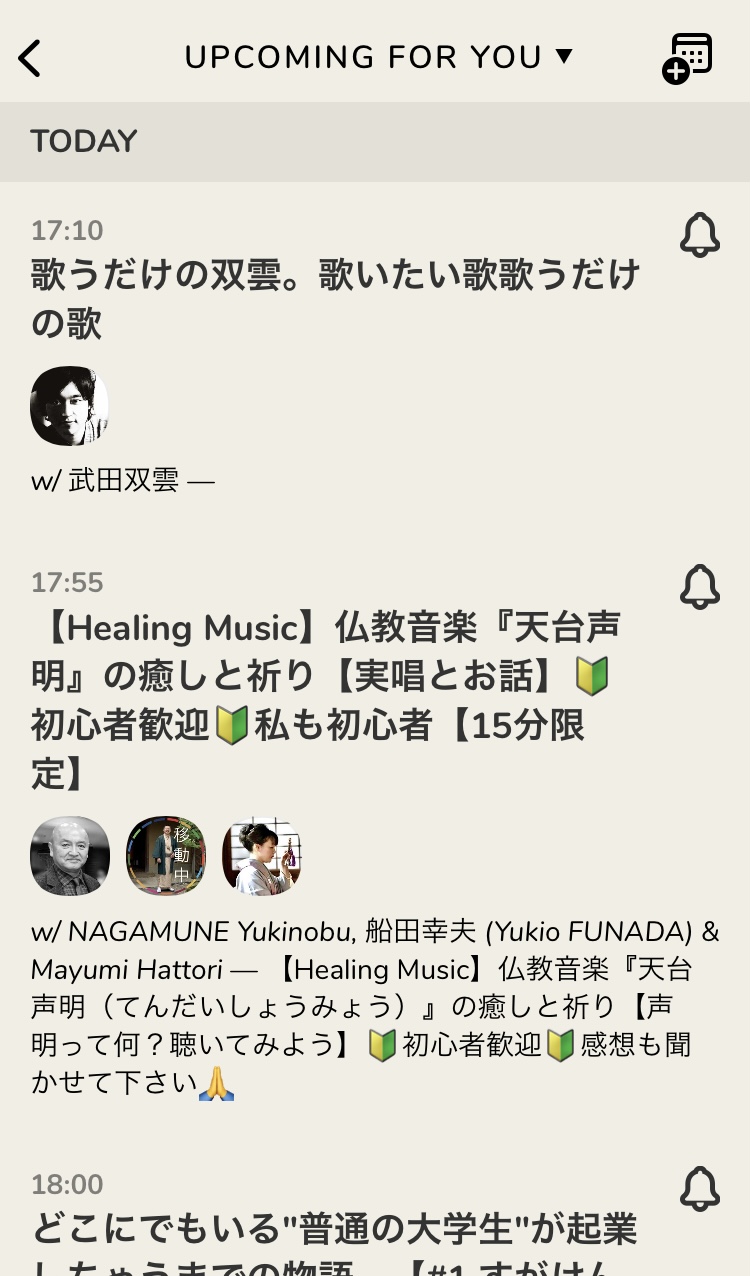View Mayumi Hattori's avatar
This screenshot has height=1276, width=750.
coord(261,855)
